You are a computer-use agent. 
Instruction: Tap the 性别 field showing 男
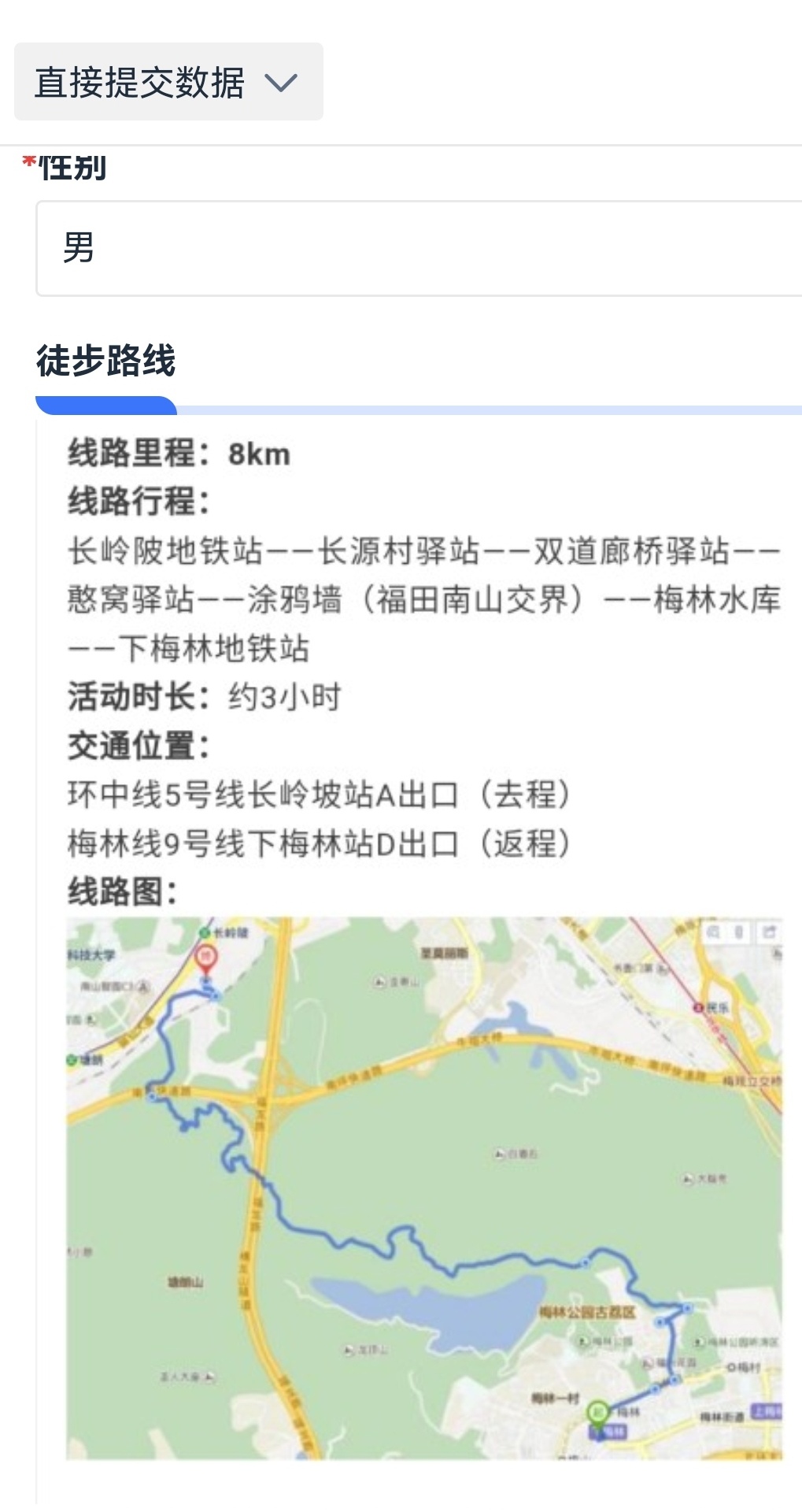tap(419, 248)
